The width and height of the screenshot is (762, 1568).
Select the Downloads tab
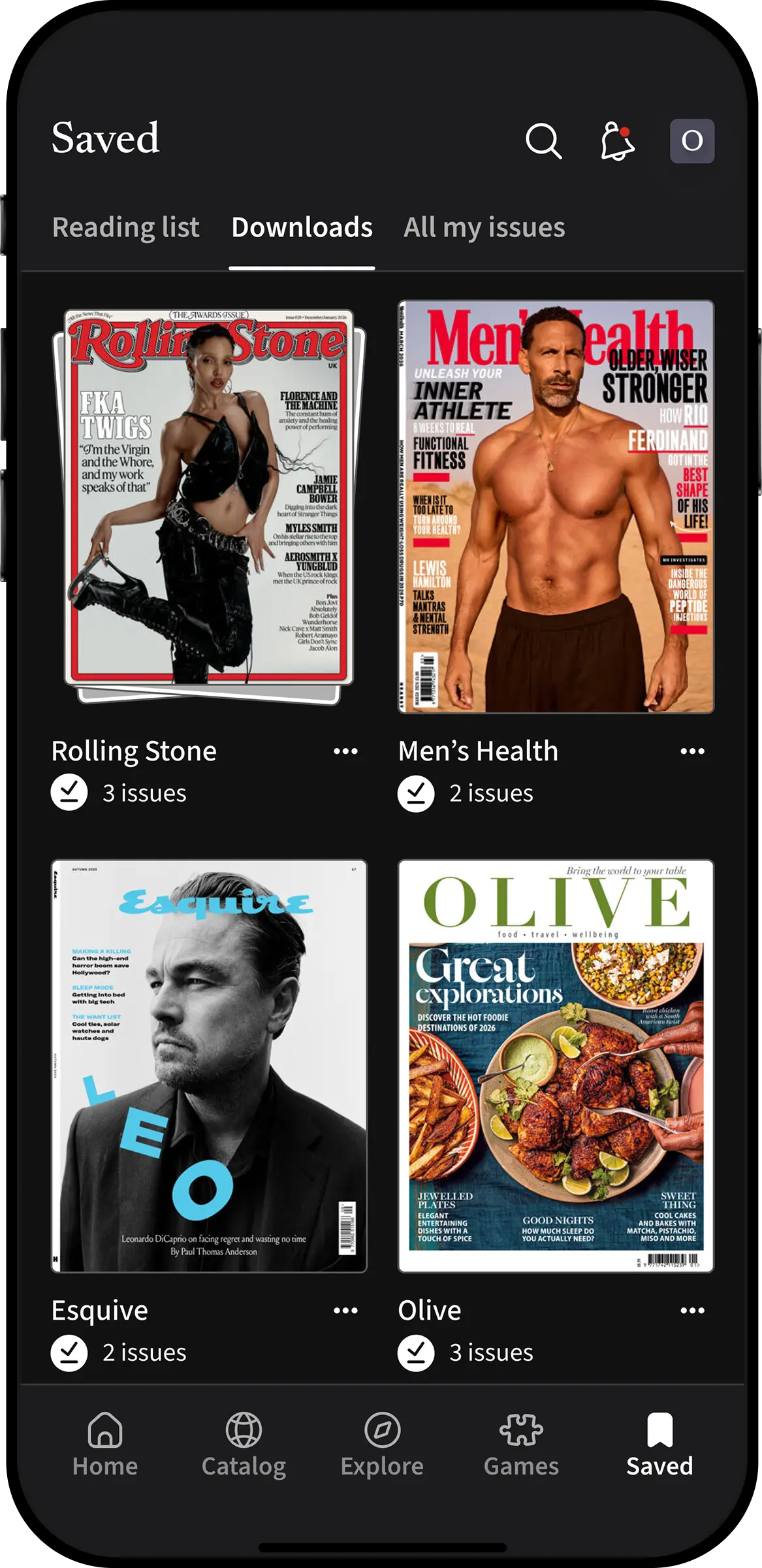point(302,227)
